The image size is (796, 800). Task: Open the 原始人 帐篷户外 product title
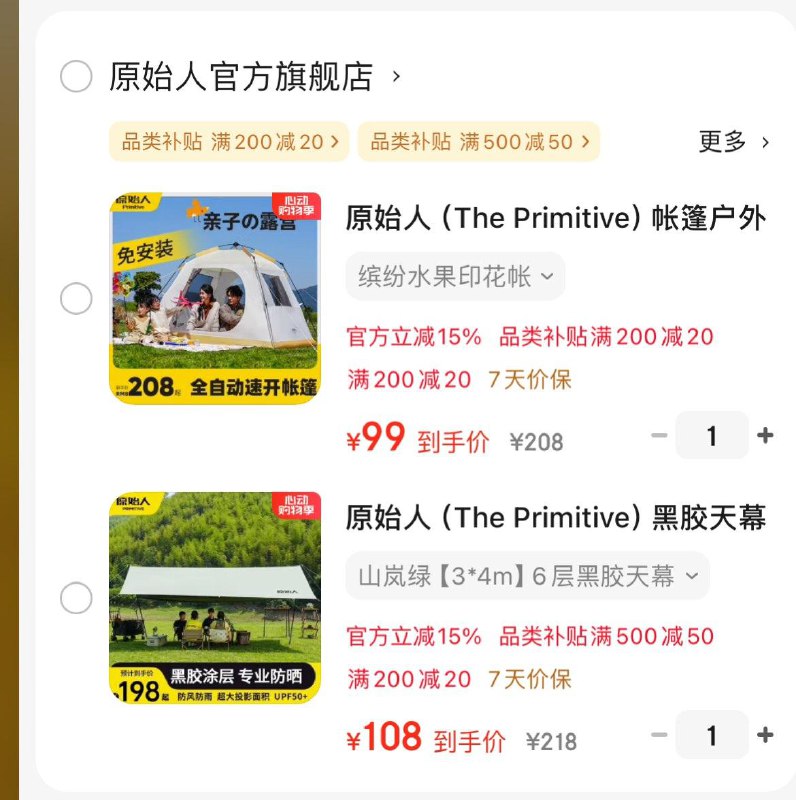(555, 218)
